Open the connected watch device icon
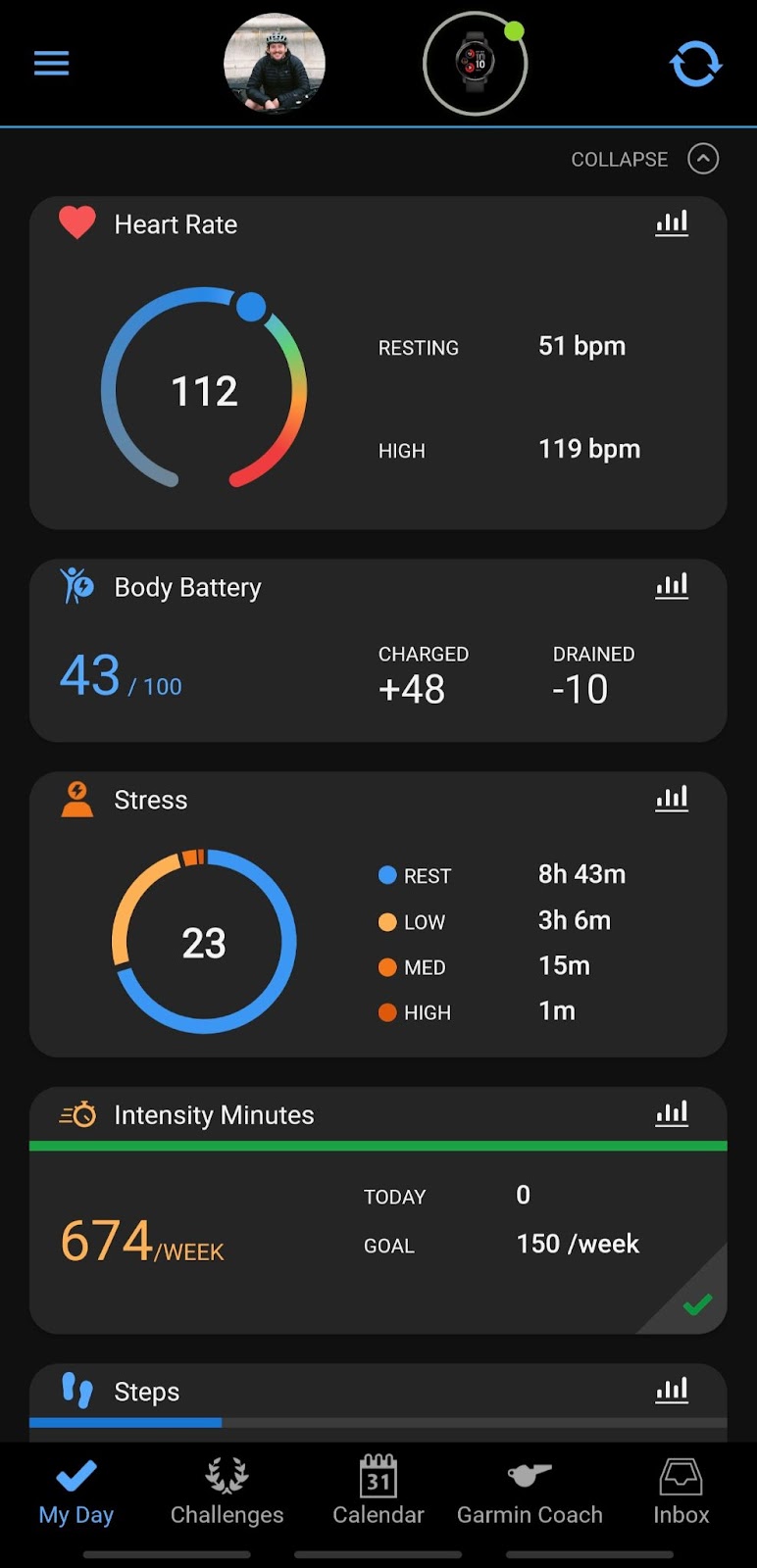The height and width of the screenshot is (1568, 757). coord(476,64)
